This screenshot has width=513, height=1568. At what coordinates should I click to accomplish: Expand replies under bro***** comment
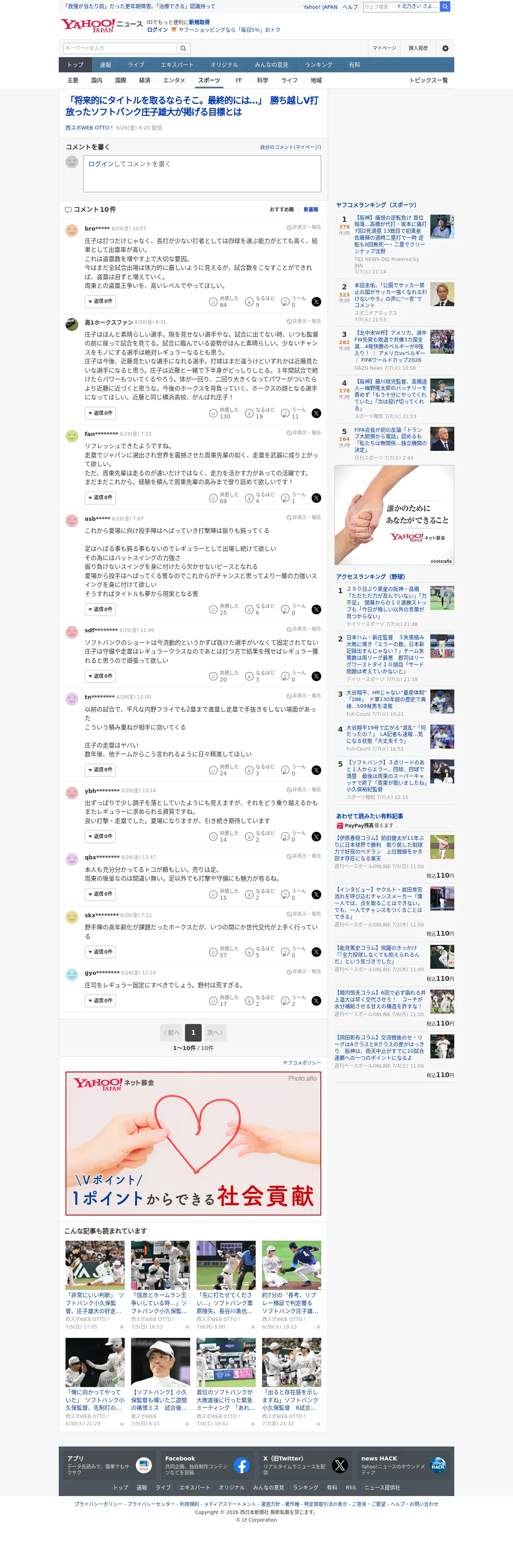(100, 301)
